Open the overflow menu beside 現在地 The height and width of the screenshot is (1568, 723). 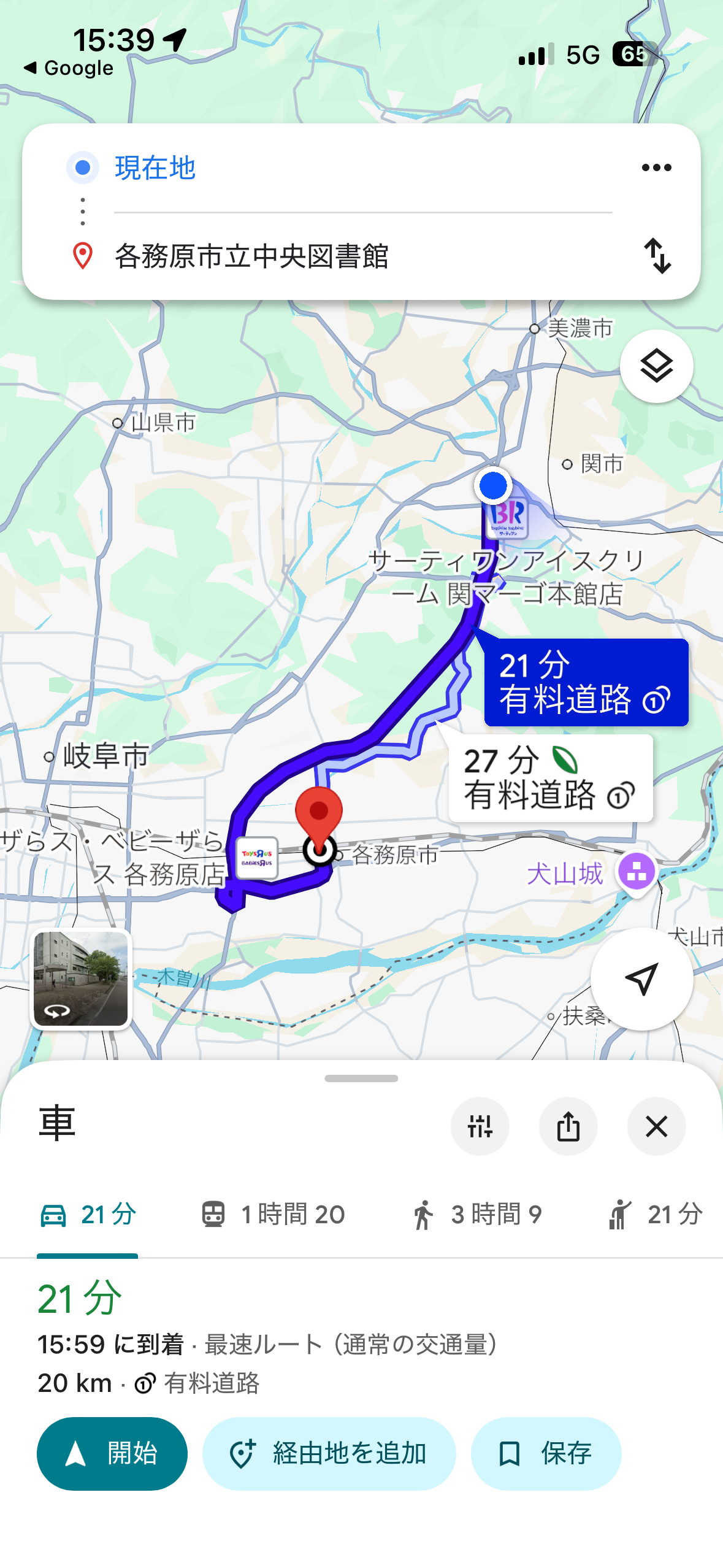tap(656, 167)
